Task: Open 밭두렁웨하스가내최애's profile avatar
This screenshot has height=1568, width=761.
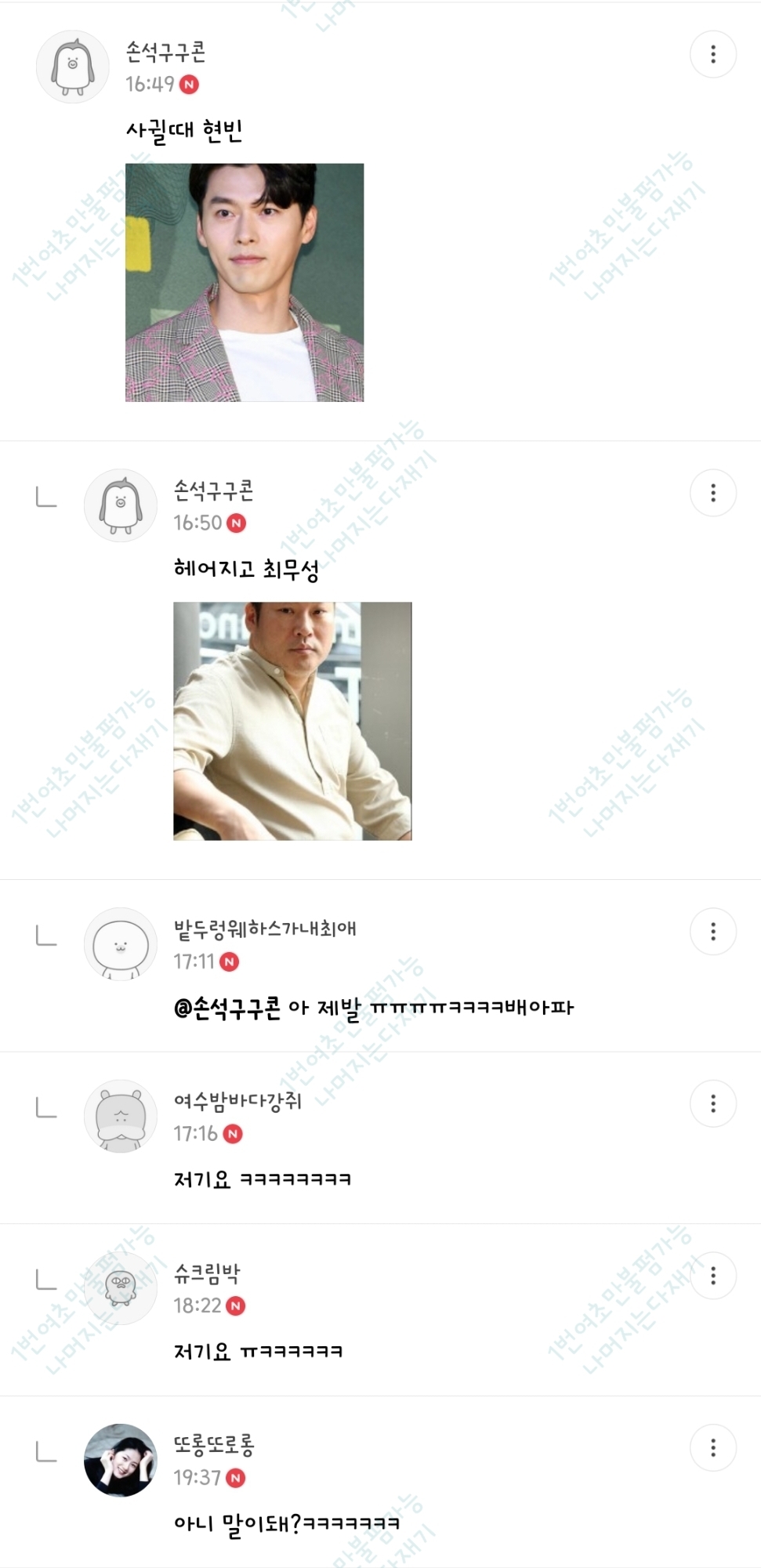Action: (x=121, y=944)
